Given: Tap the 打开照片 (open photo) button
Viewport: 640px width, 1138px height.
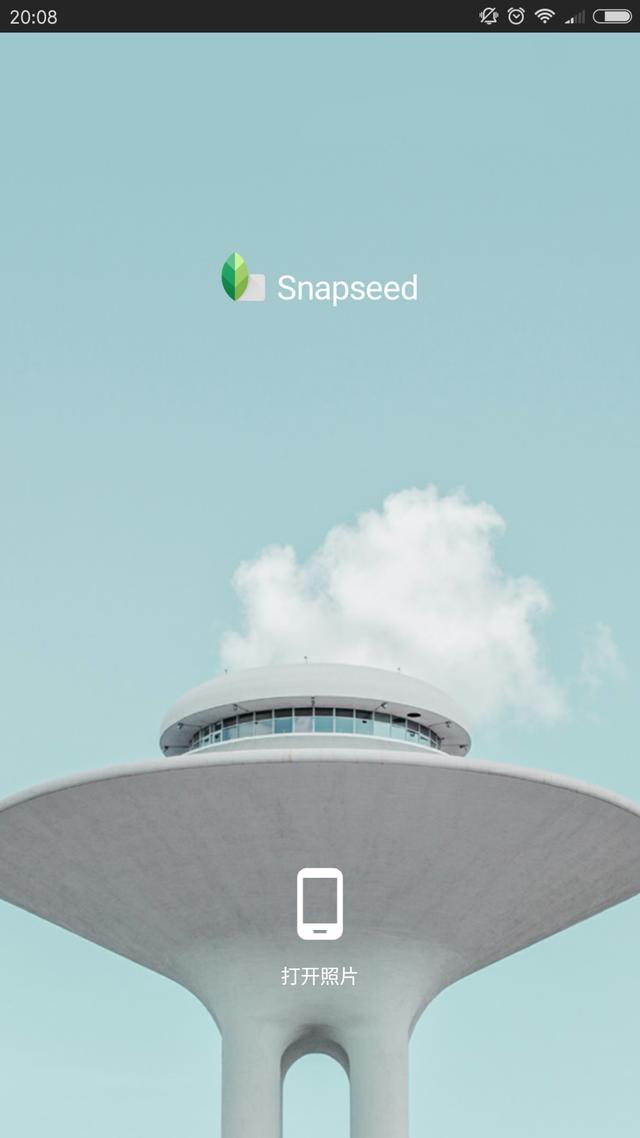Looking at the screenshot, I should tap(320, 926).
